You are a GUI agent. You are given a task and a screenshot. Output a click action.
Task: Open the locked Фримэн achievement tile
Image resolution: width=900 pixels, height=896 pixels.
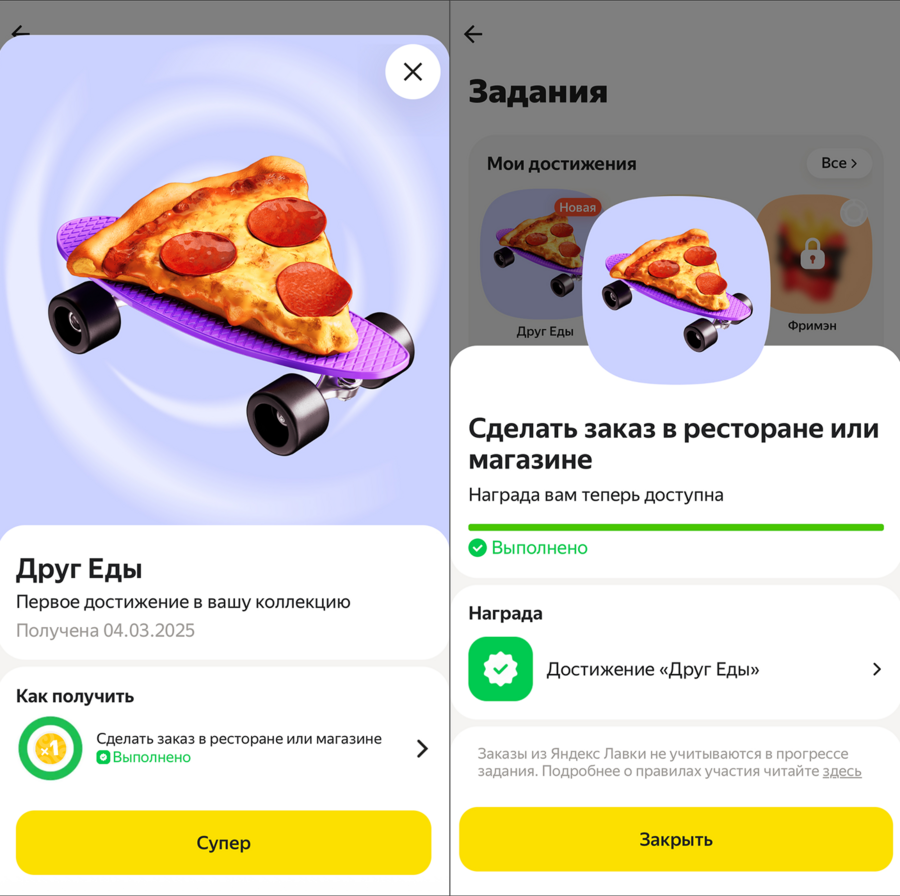coord(812,262)
